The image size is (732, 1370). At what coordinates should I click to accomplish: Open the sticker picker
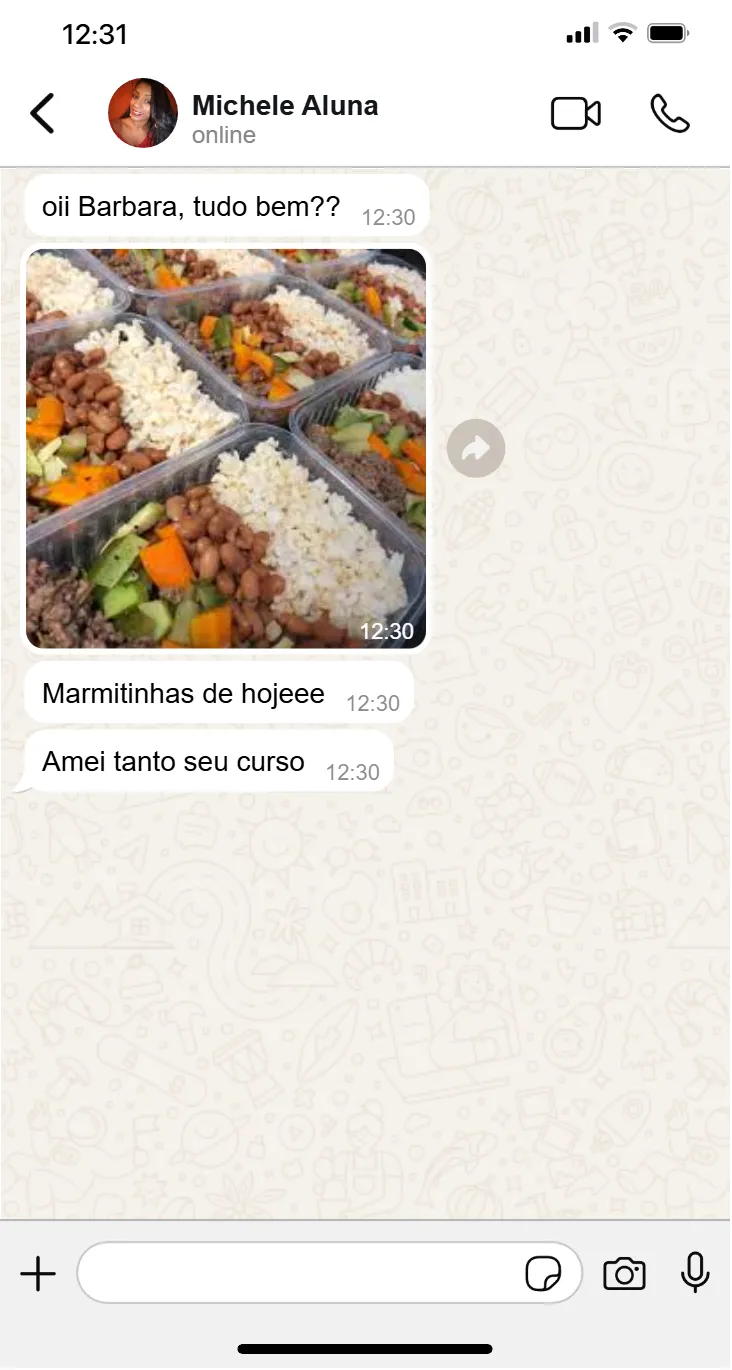click(x=543, y=1274)
